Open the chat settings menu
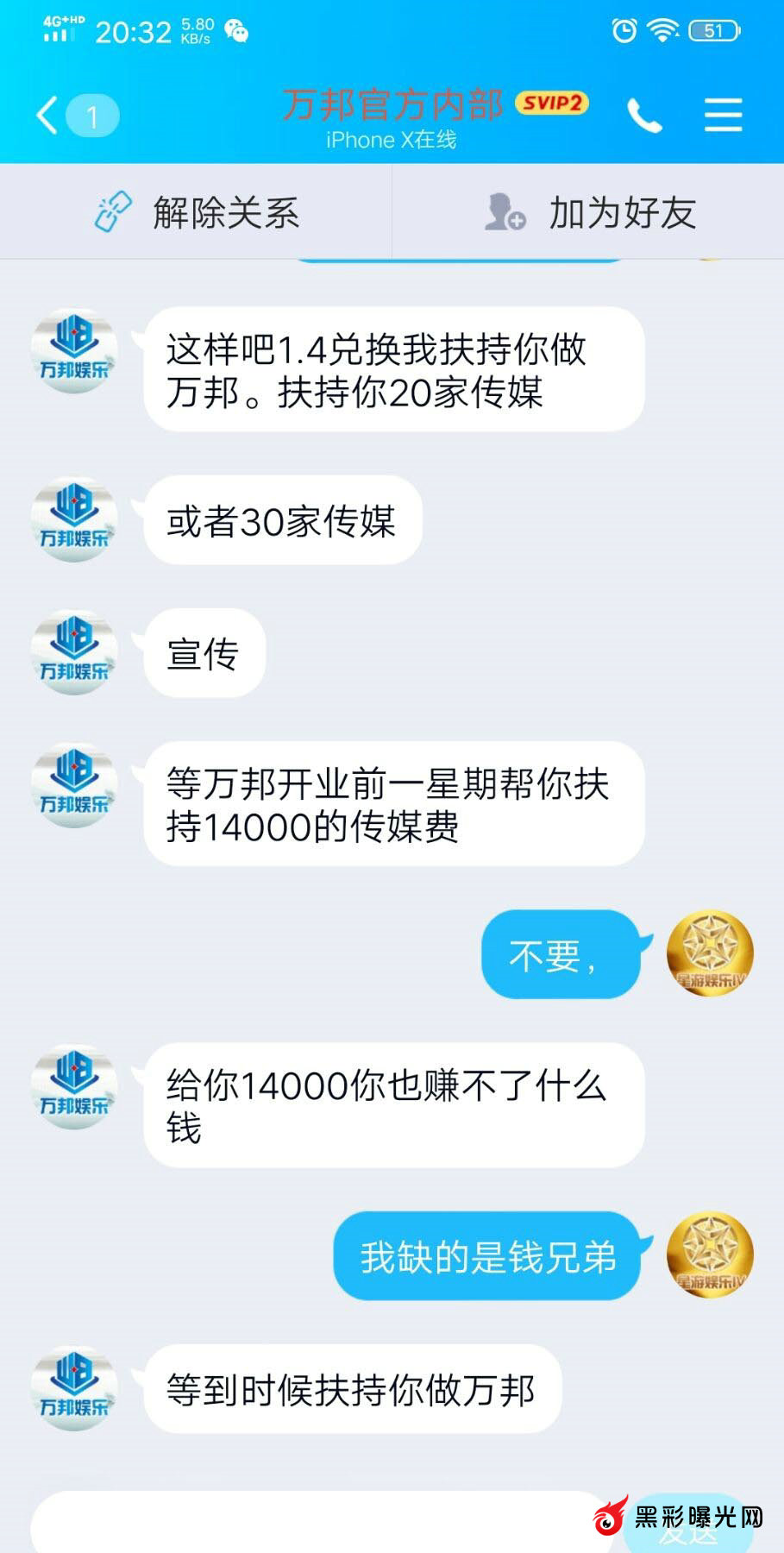Screen dimensions: 784x1553 point(723,116)
